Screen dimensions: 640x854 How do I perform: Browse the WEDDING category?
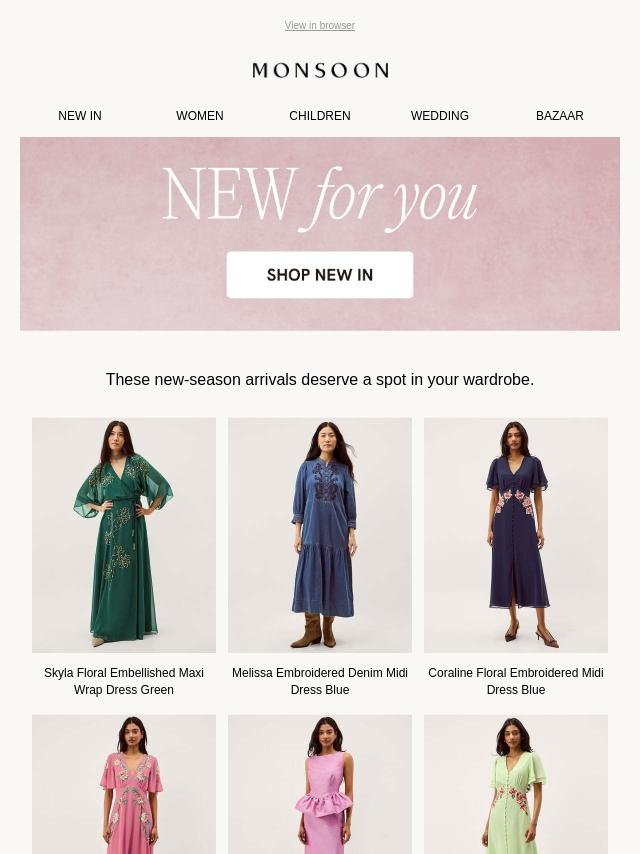440,116
